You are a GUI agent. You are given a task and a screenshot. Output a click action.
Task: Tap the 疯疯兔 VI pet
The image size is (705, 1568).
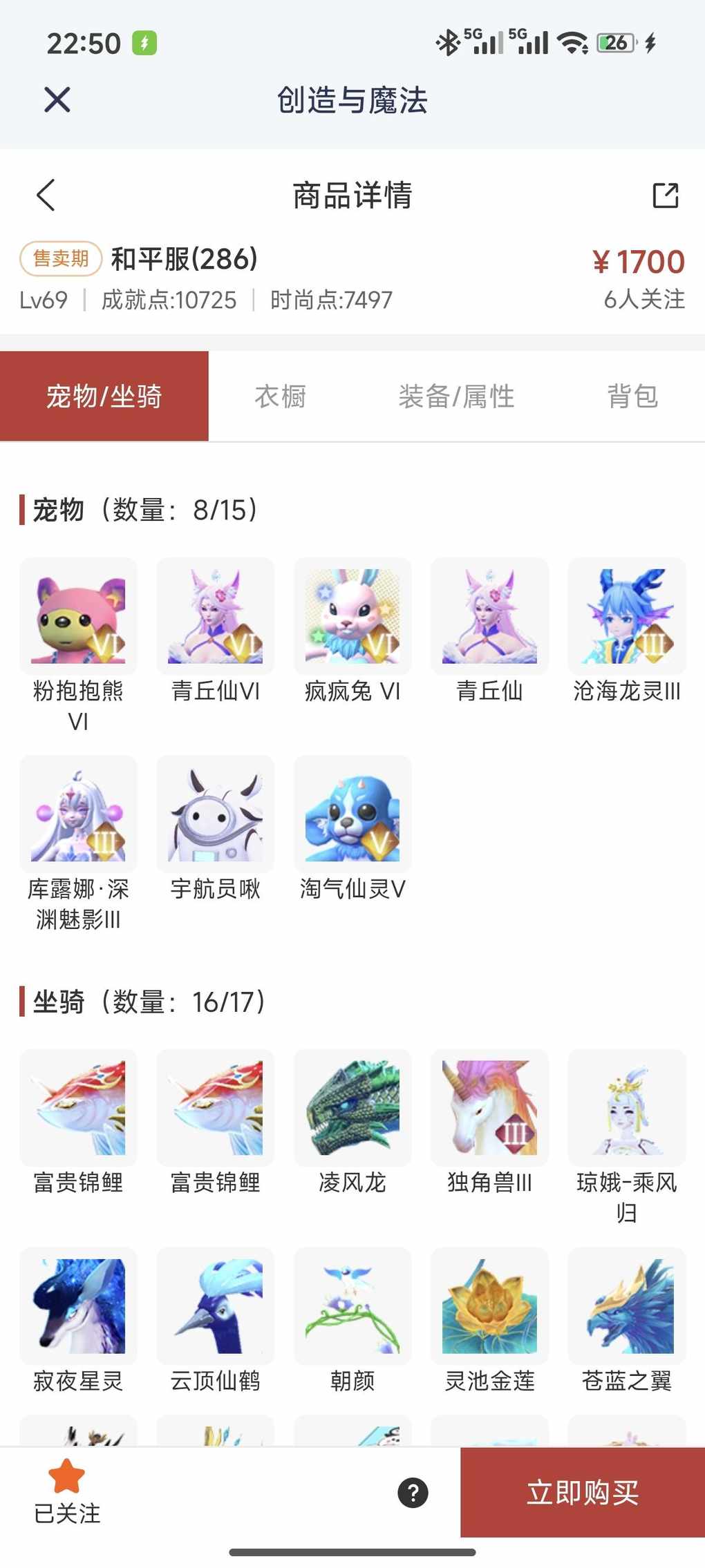[352, 616]
